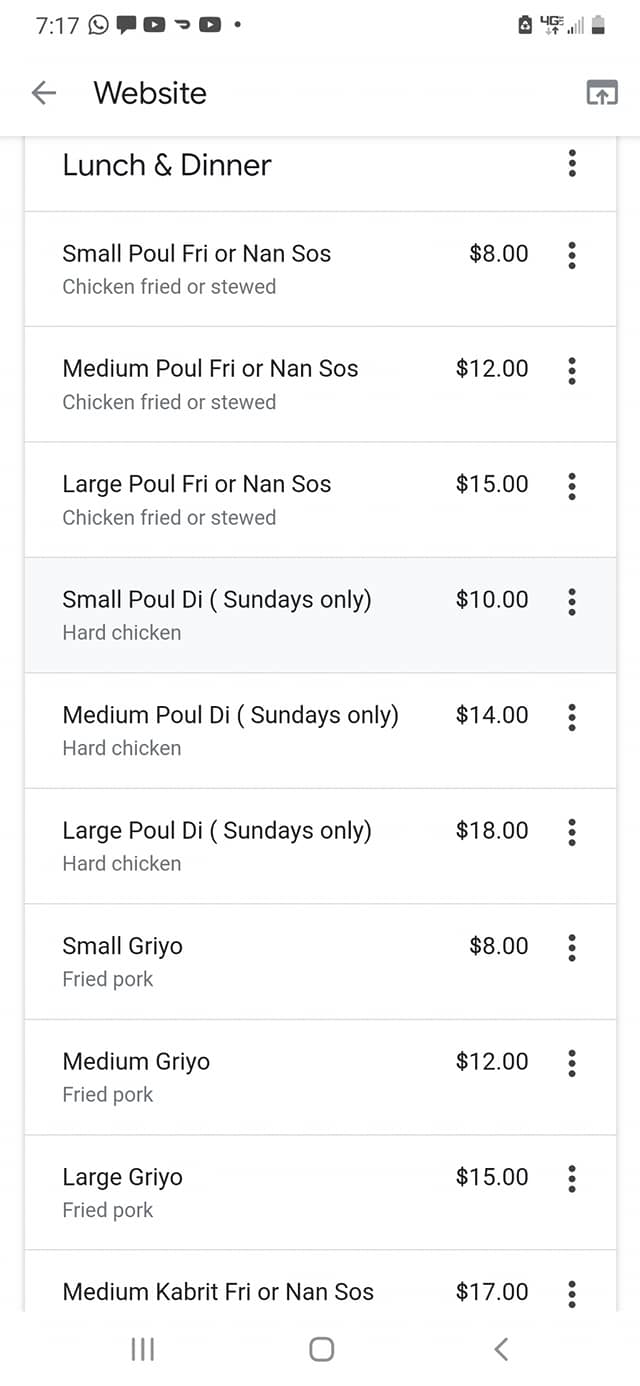Tap the system home button
The image size is (640, 1386).
coord(321,1349)
